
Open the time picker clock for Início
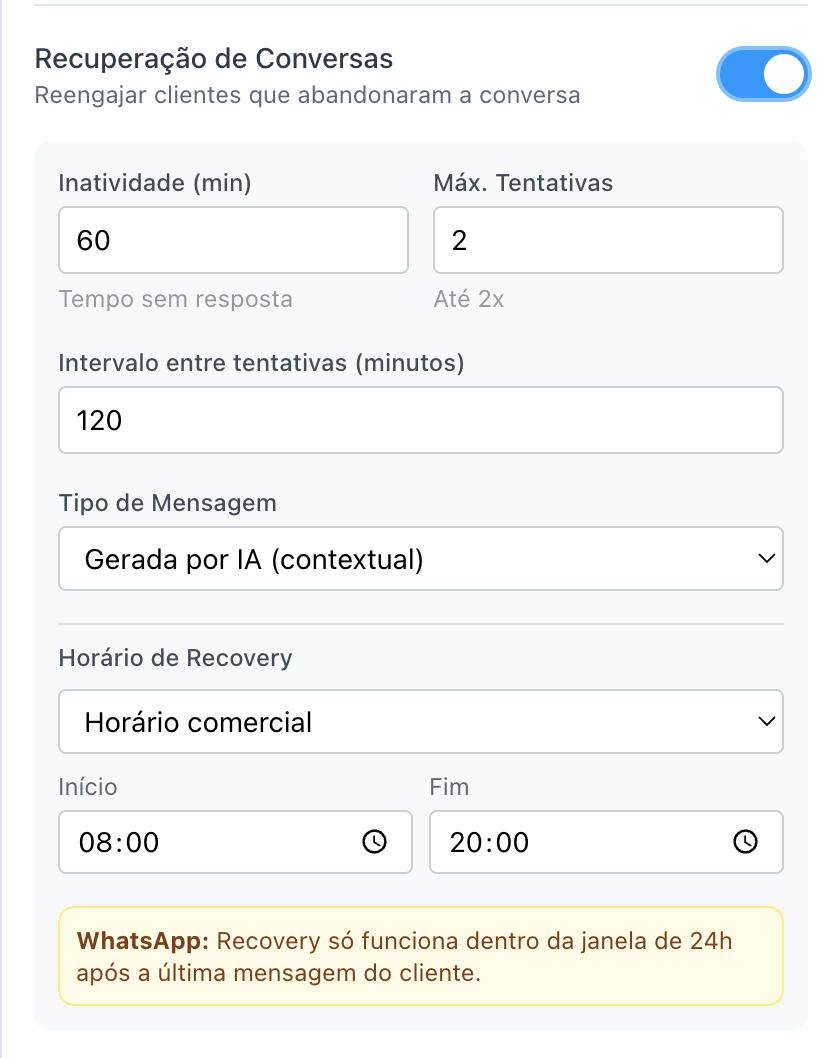374,842
